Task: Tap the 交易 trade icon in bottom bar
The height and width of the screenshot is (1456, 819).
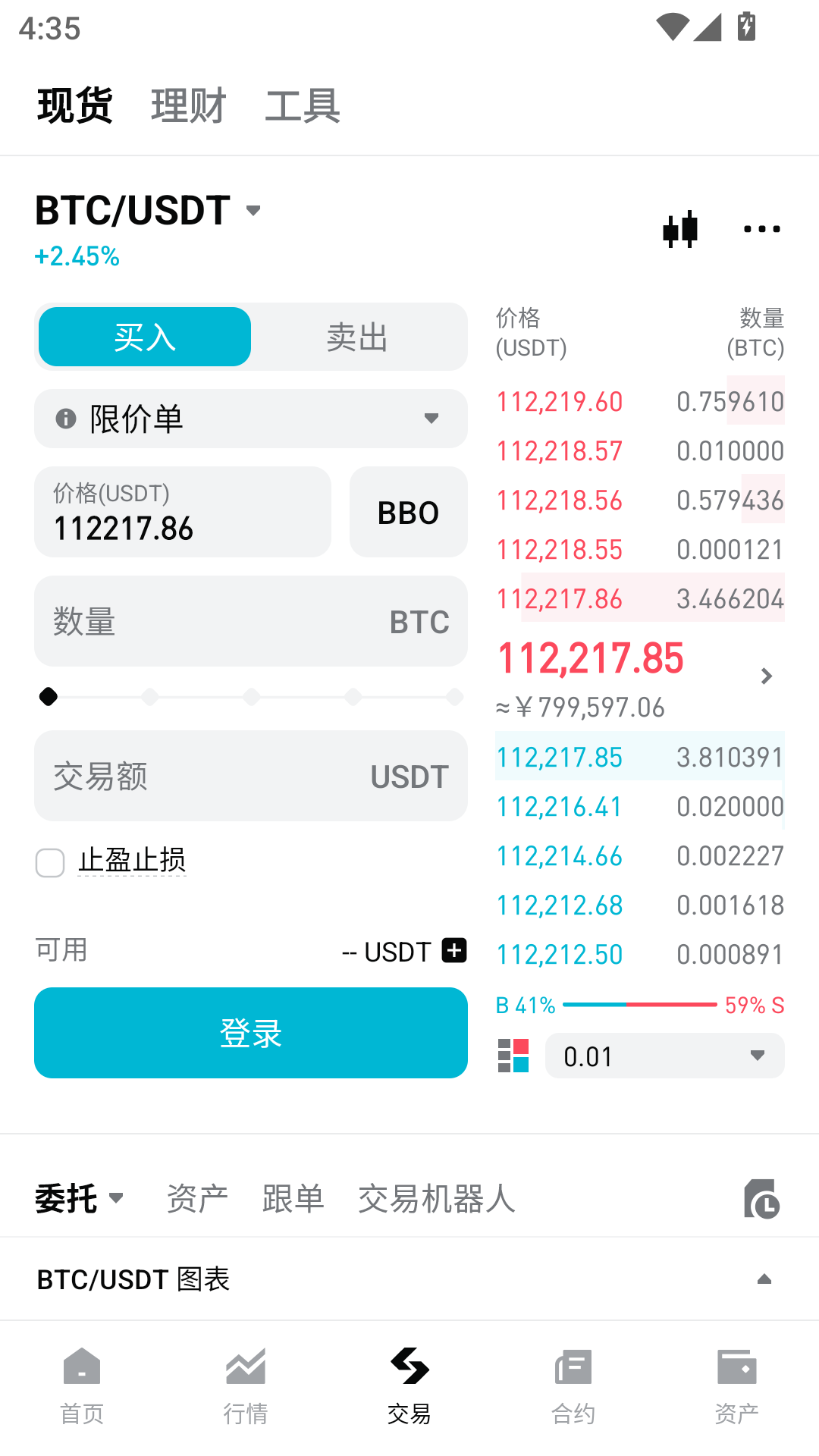Action: coord(409,1369)
